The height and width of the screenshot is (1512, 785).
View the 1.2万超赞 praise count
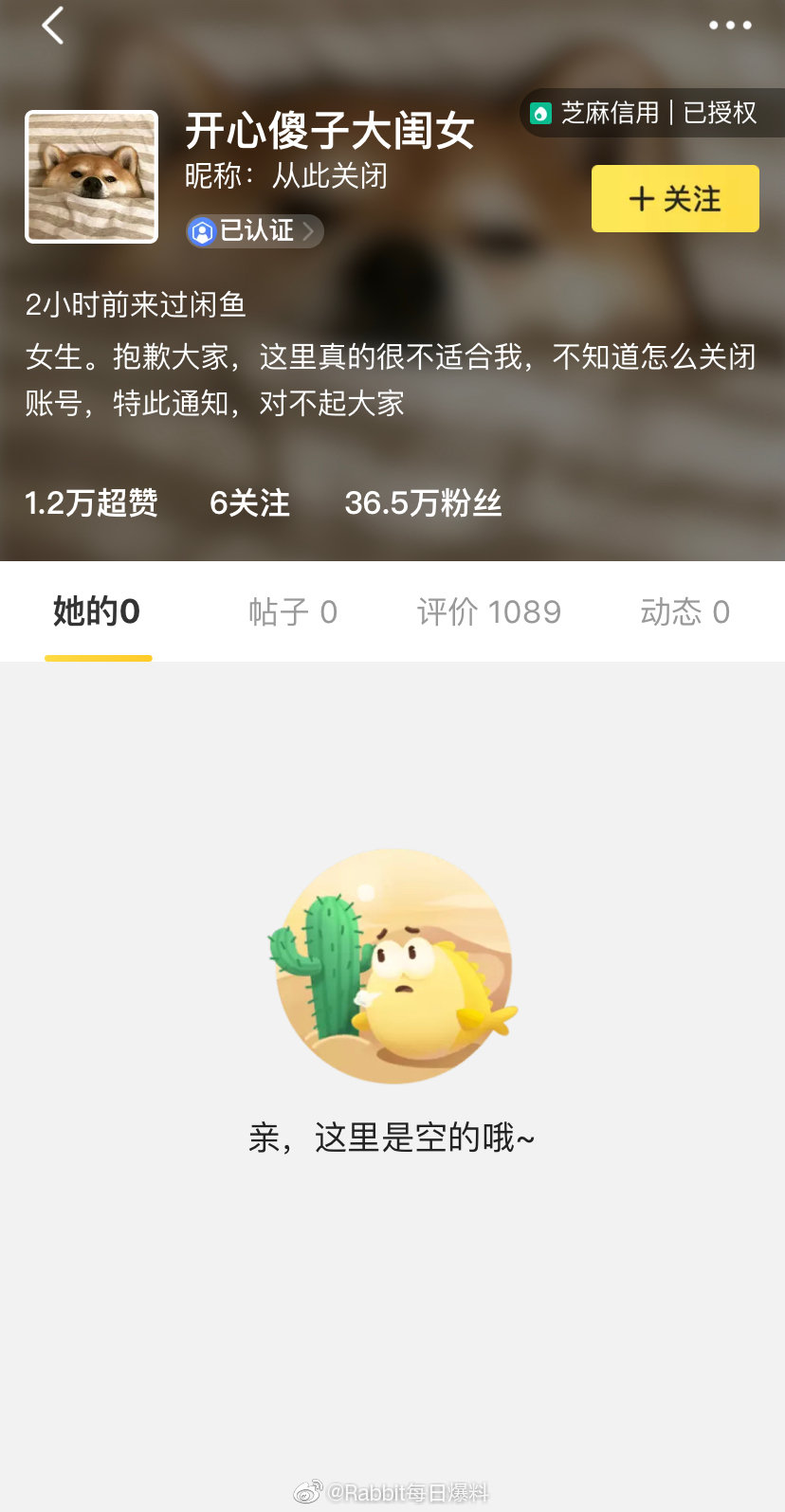pyautogui.click(x=91, y=503)
